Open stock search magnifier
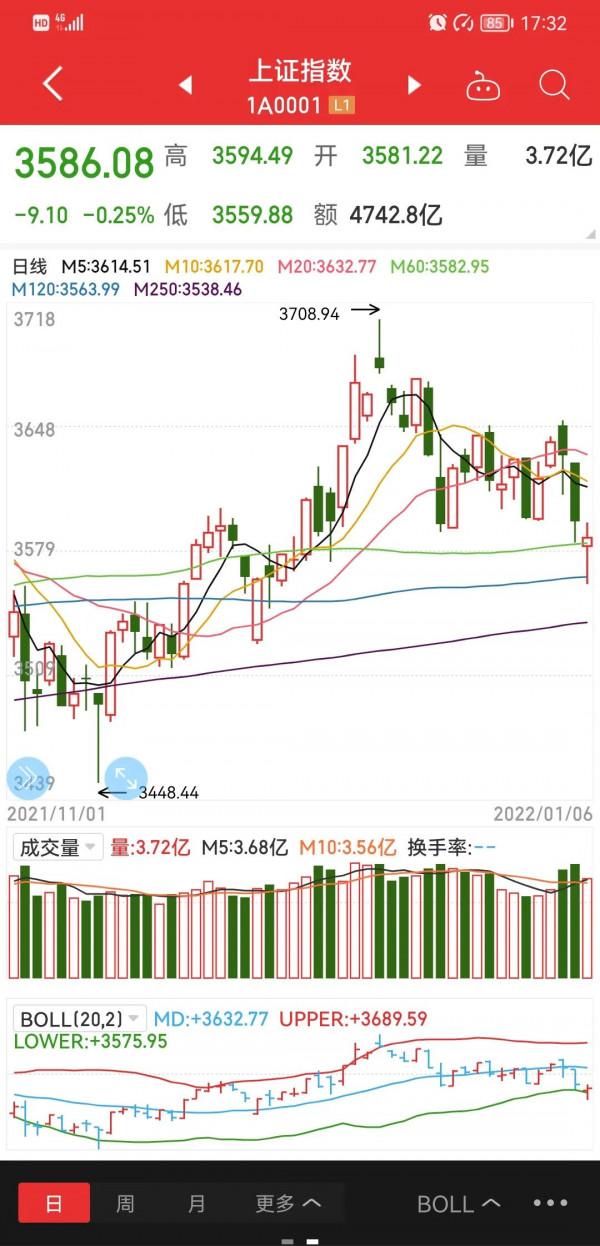Image resolution: width=600 pixels, height=1246 pixels. (x=554, y=85)
